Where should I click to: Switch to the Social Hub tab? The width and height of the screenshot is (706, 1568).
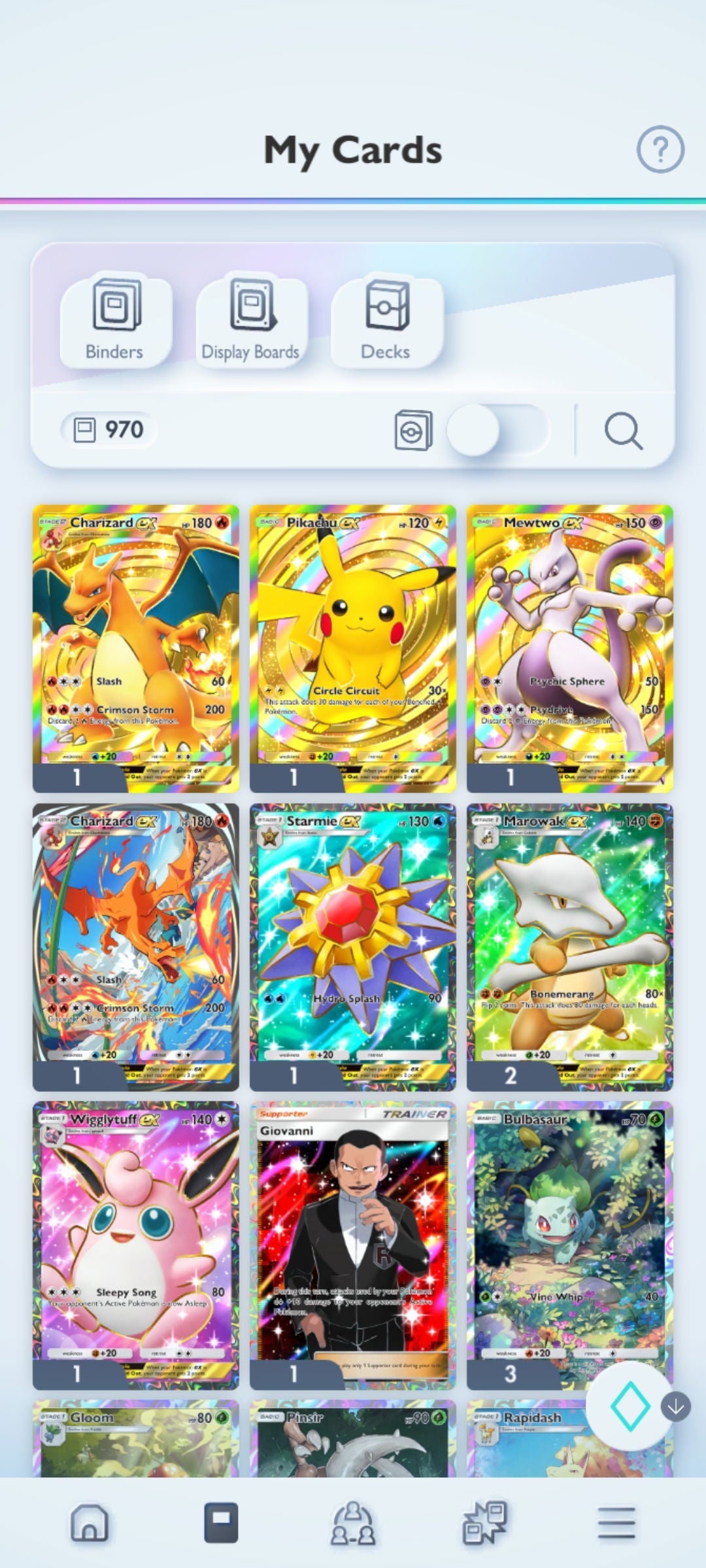(x=353, y=1522)
